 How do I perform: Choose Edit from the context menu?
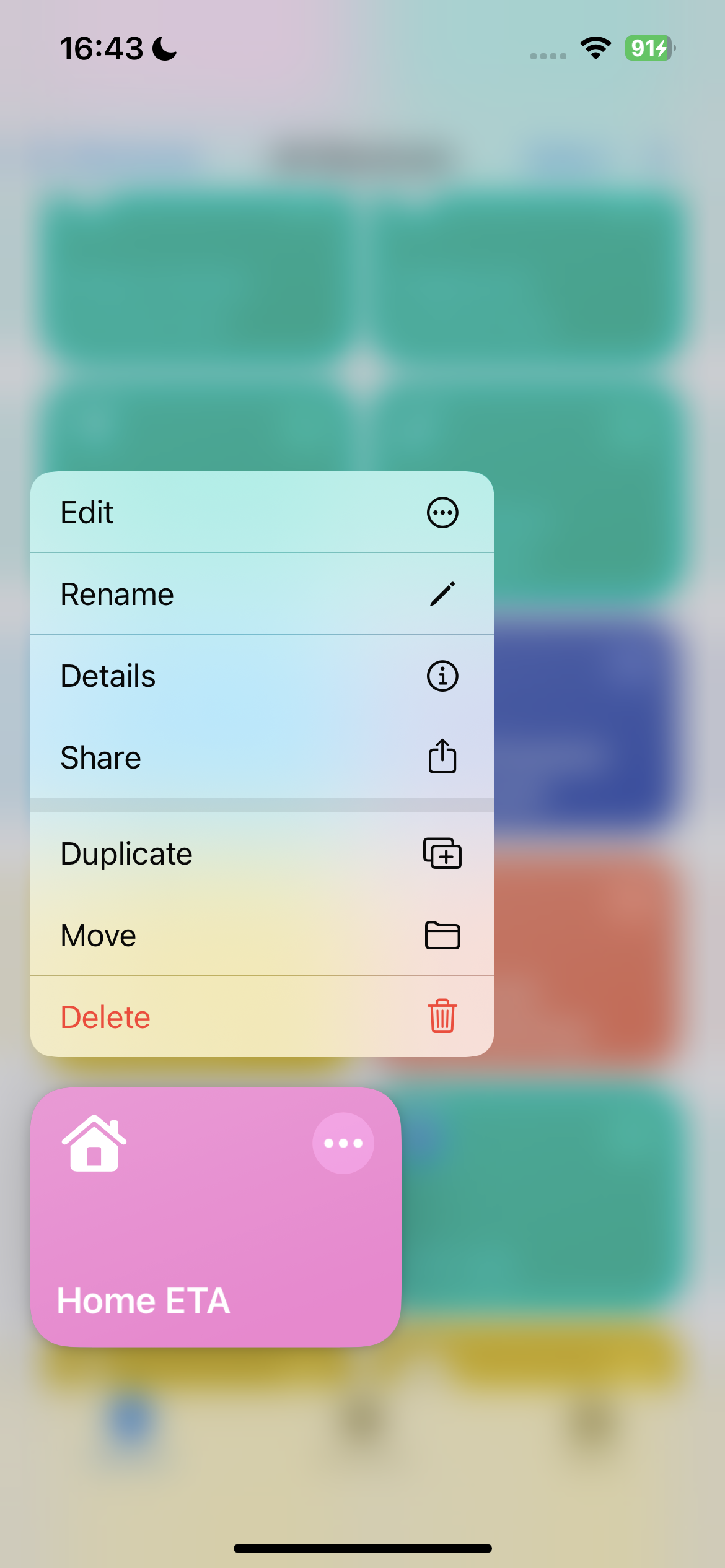261,513
